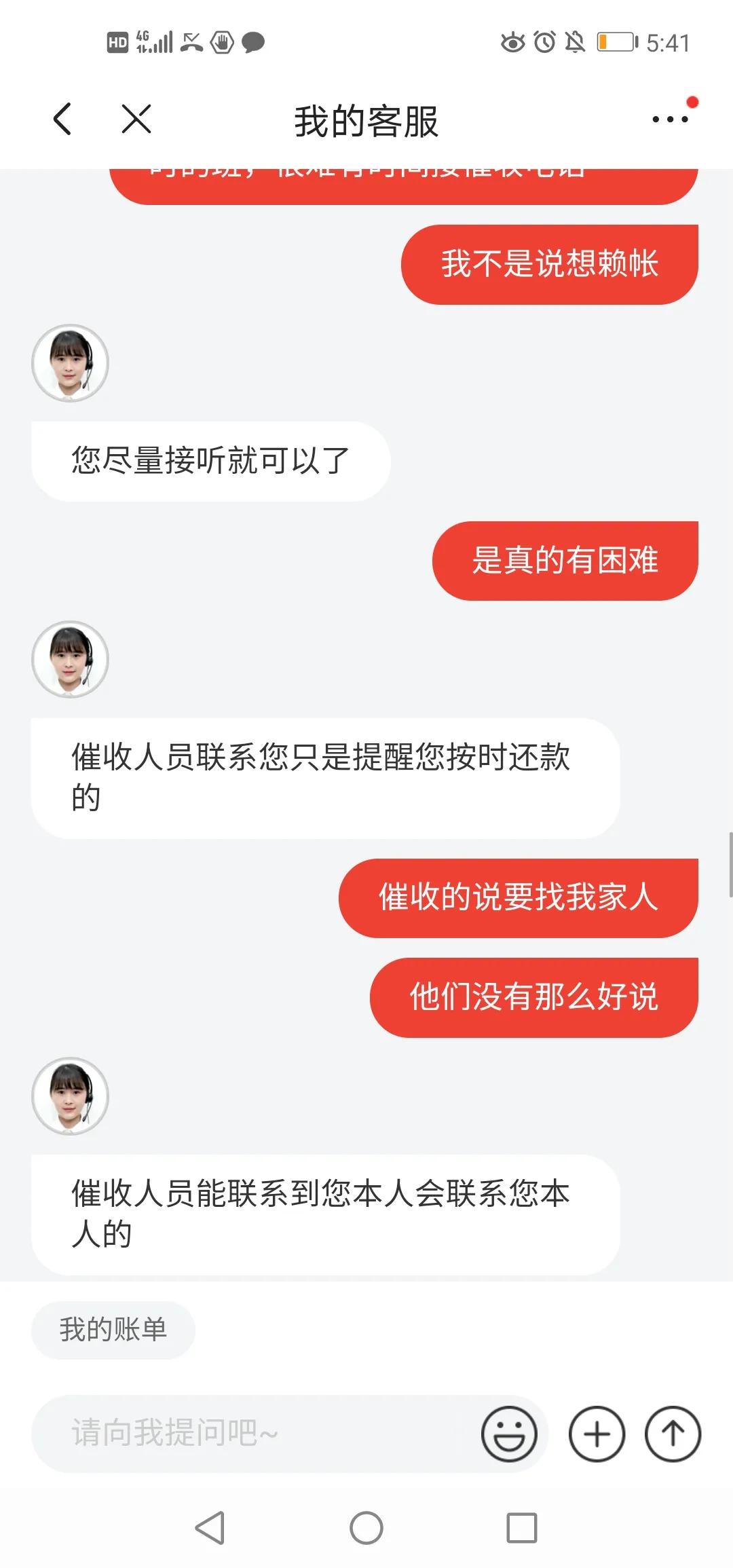
Task: Open the more options ellipsis menu
Action: tap(666, 119)
